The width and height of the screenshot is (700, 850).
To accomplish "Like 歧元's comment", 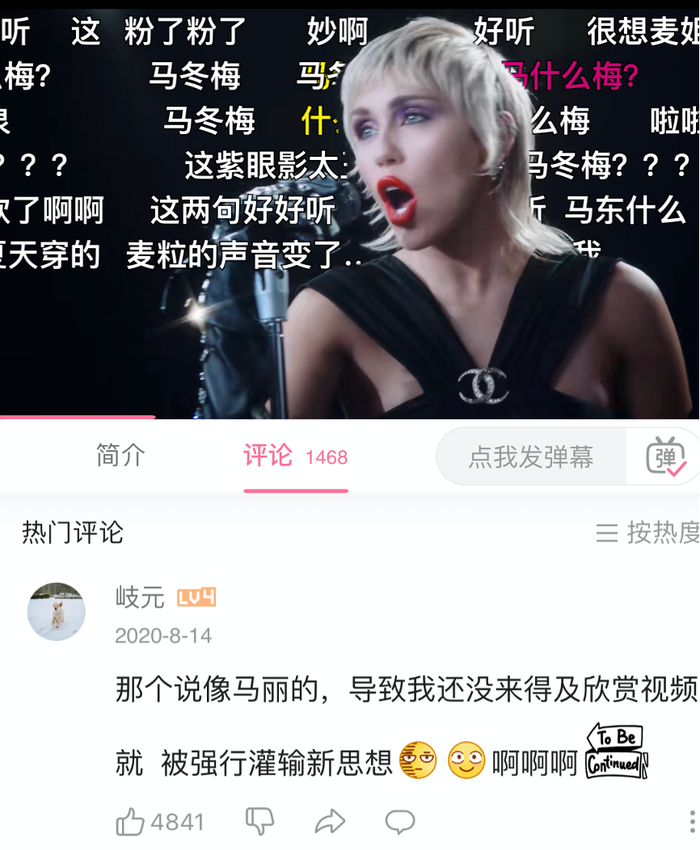I will tap(131, 822).
